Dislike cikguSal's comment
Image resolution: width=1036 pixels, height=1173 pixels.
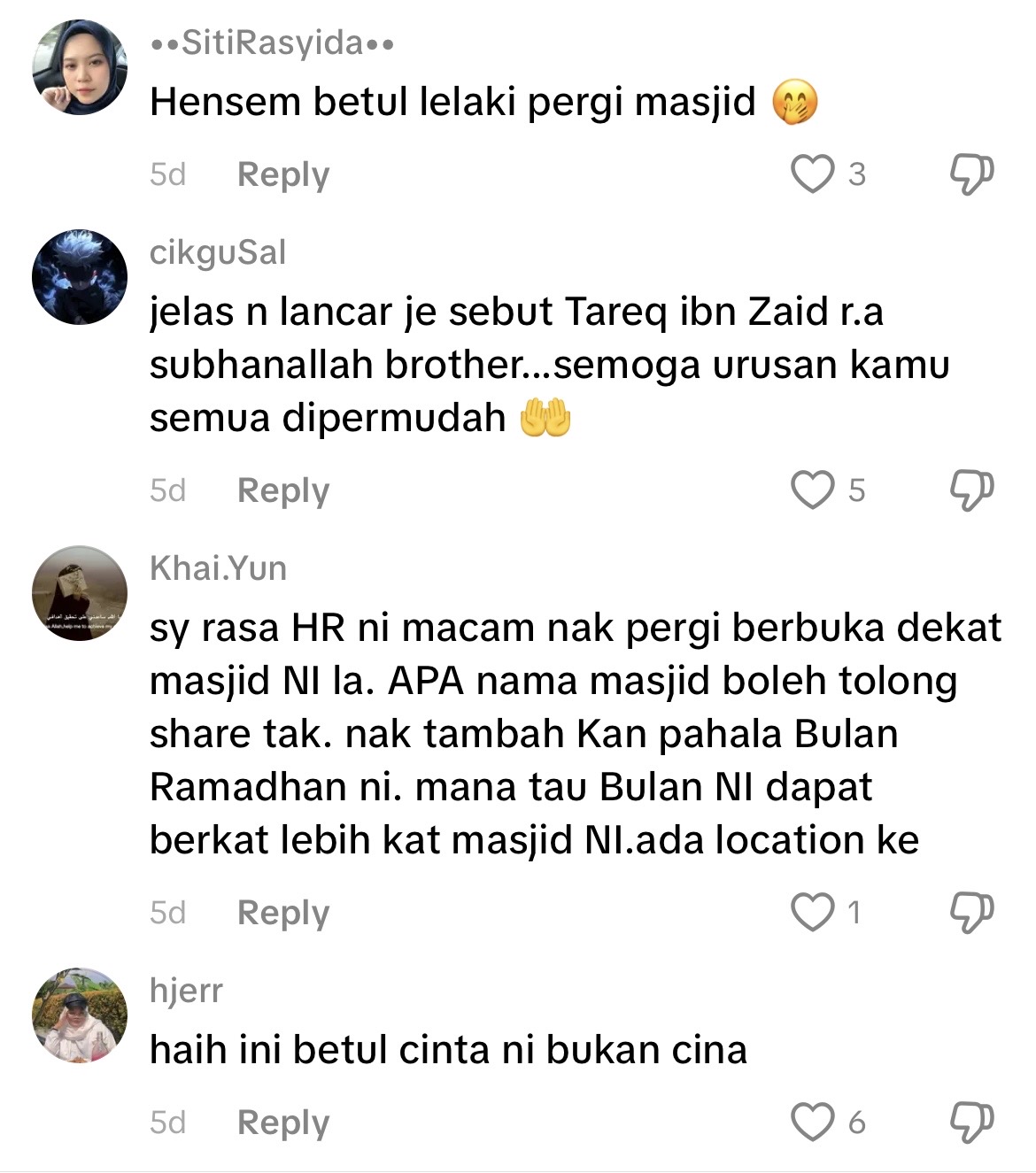pos(971,490)
